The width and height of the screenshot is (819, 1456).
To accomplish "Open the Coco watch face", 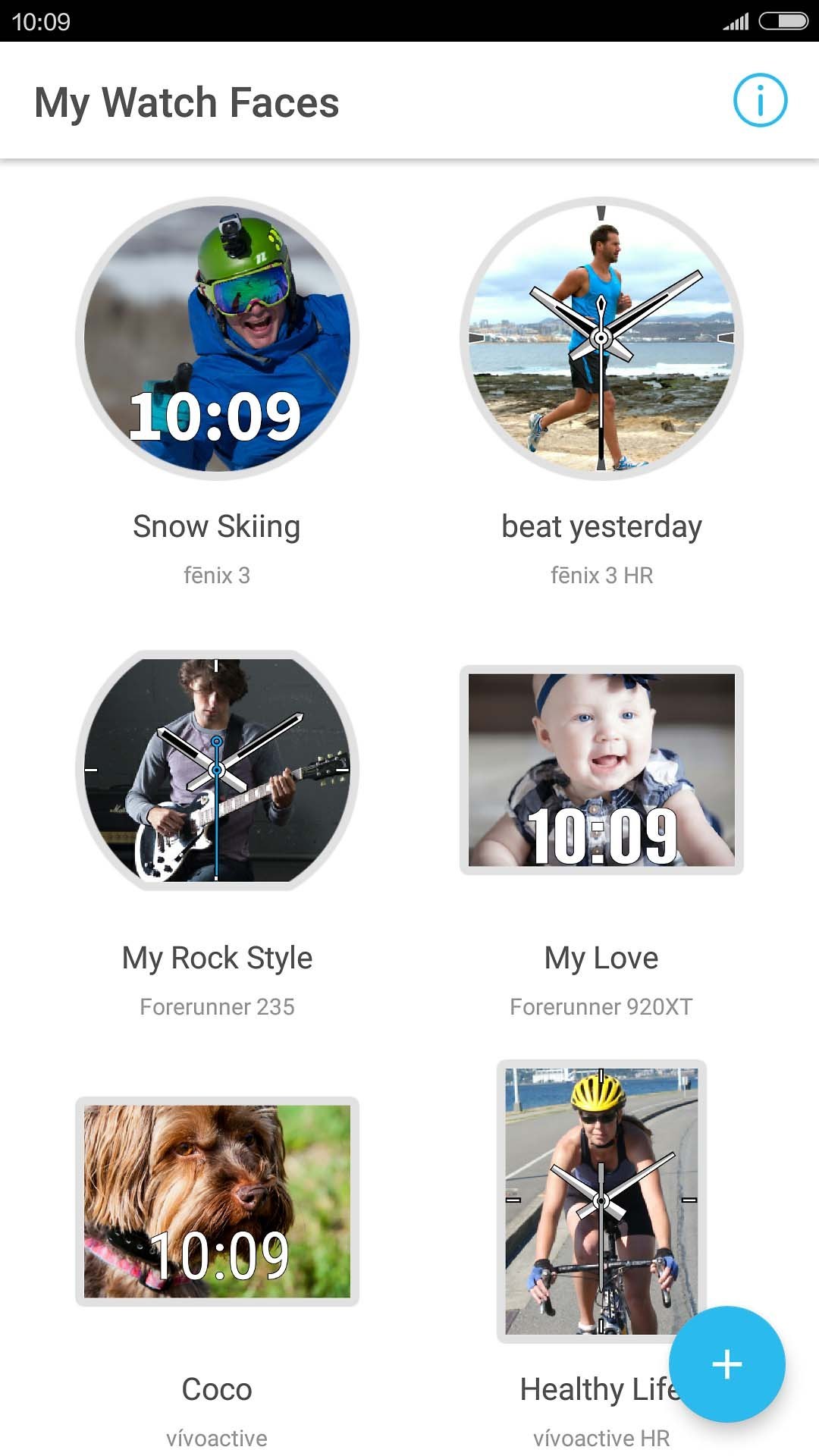I will [217, 1201].
